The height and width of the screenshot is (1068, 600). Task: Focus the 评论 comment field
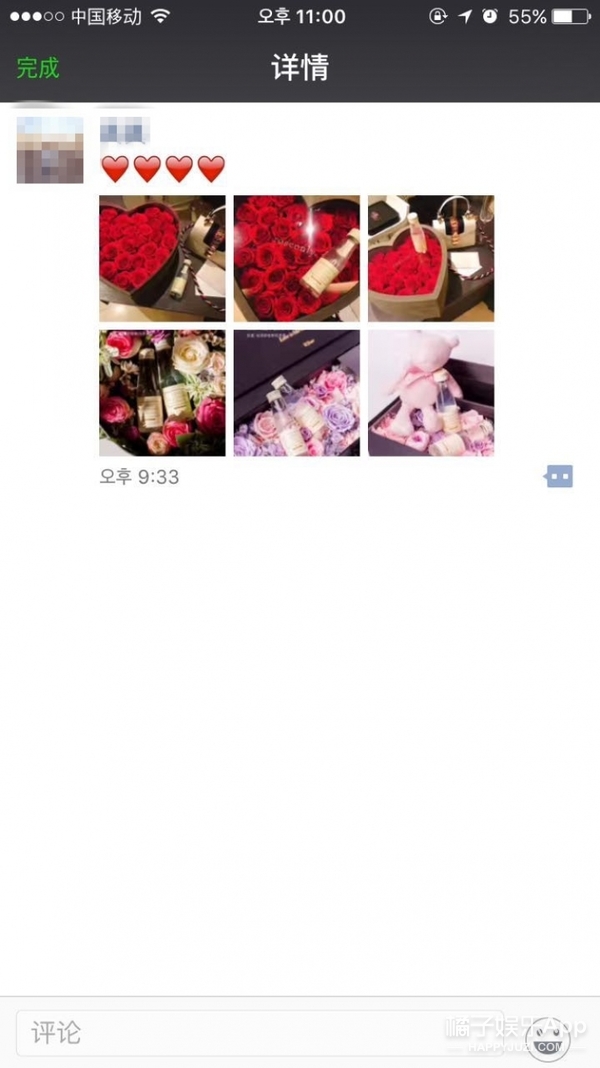click(230, 1032)
